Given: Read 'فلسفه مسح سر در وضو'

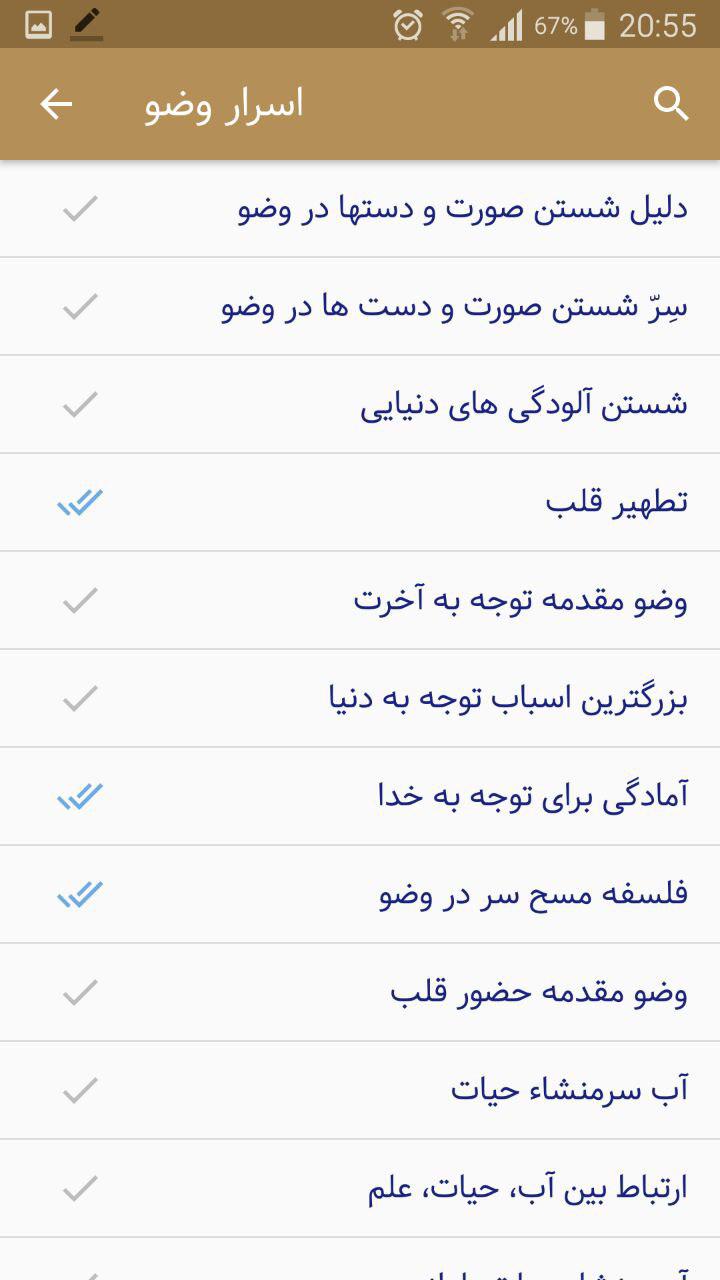Looking at the screenshot, I should pos(533,895).
